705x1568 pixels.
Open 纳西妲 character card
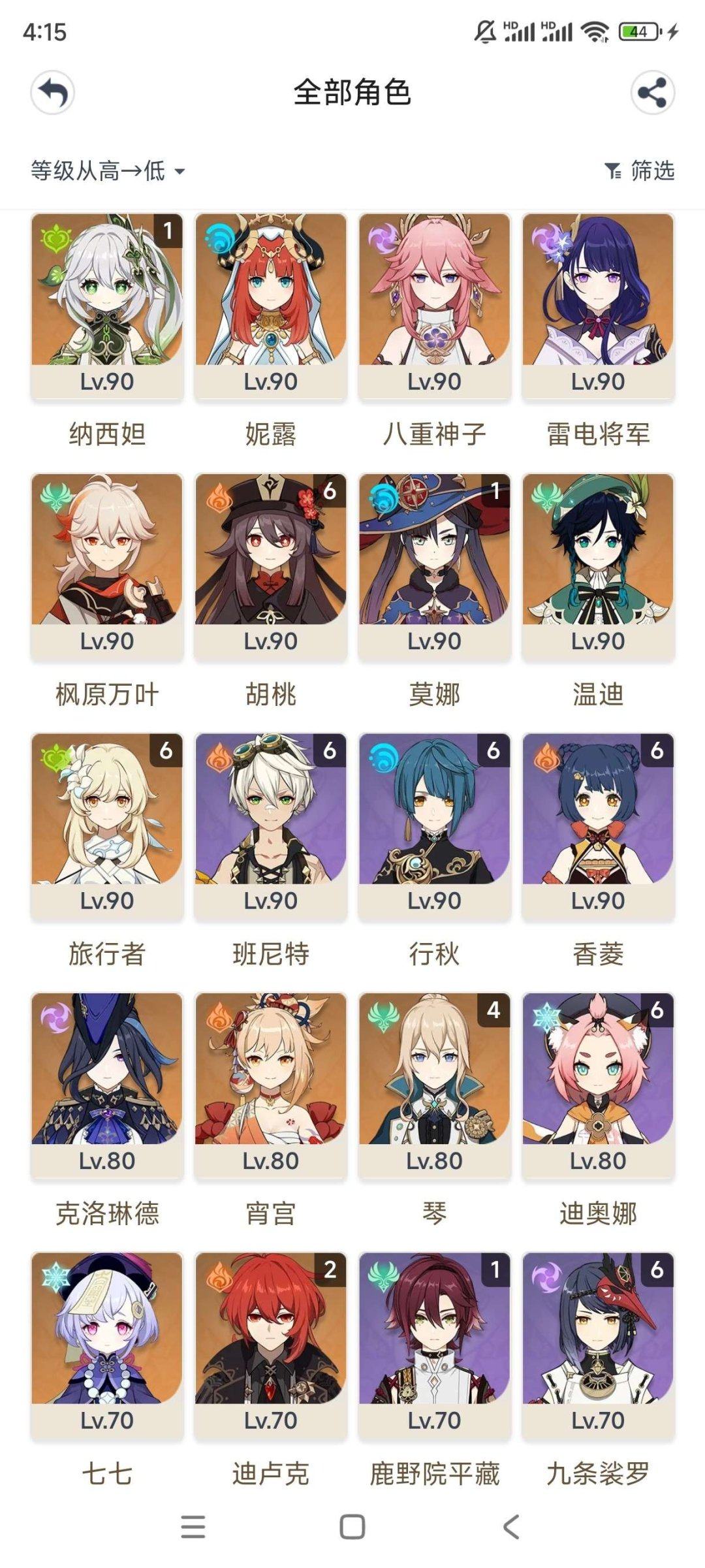107,306
